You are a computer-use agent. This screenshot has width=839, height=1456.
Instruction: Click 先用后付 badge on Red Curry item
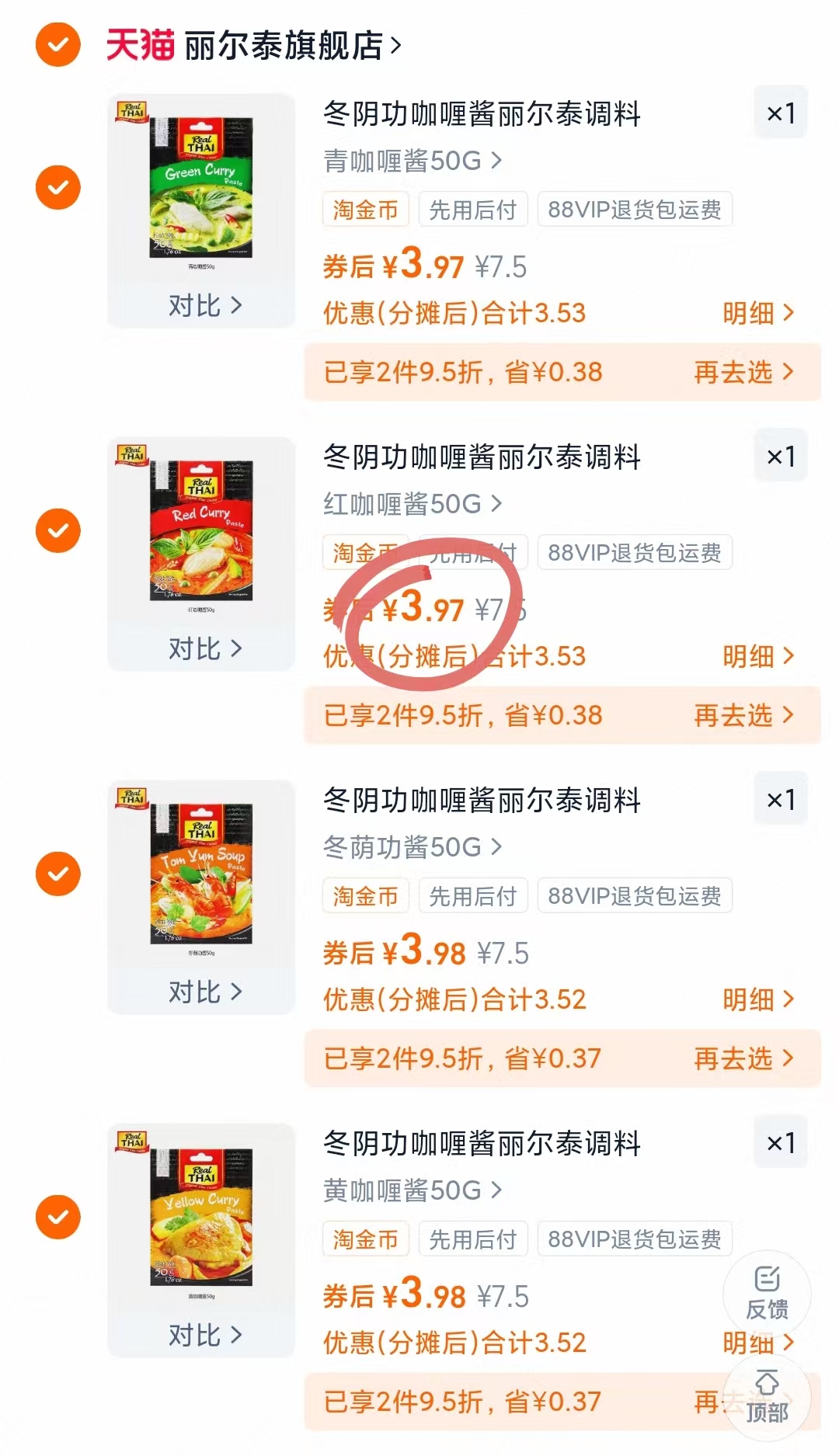pyautogui.click(x=474, y=552)
